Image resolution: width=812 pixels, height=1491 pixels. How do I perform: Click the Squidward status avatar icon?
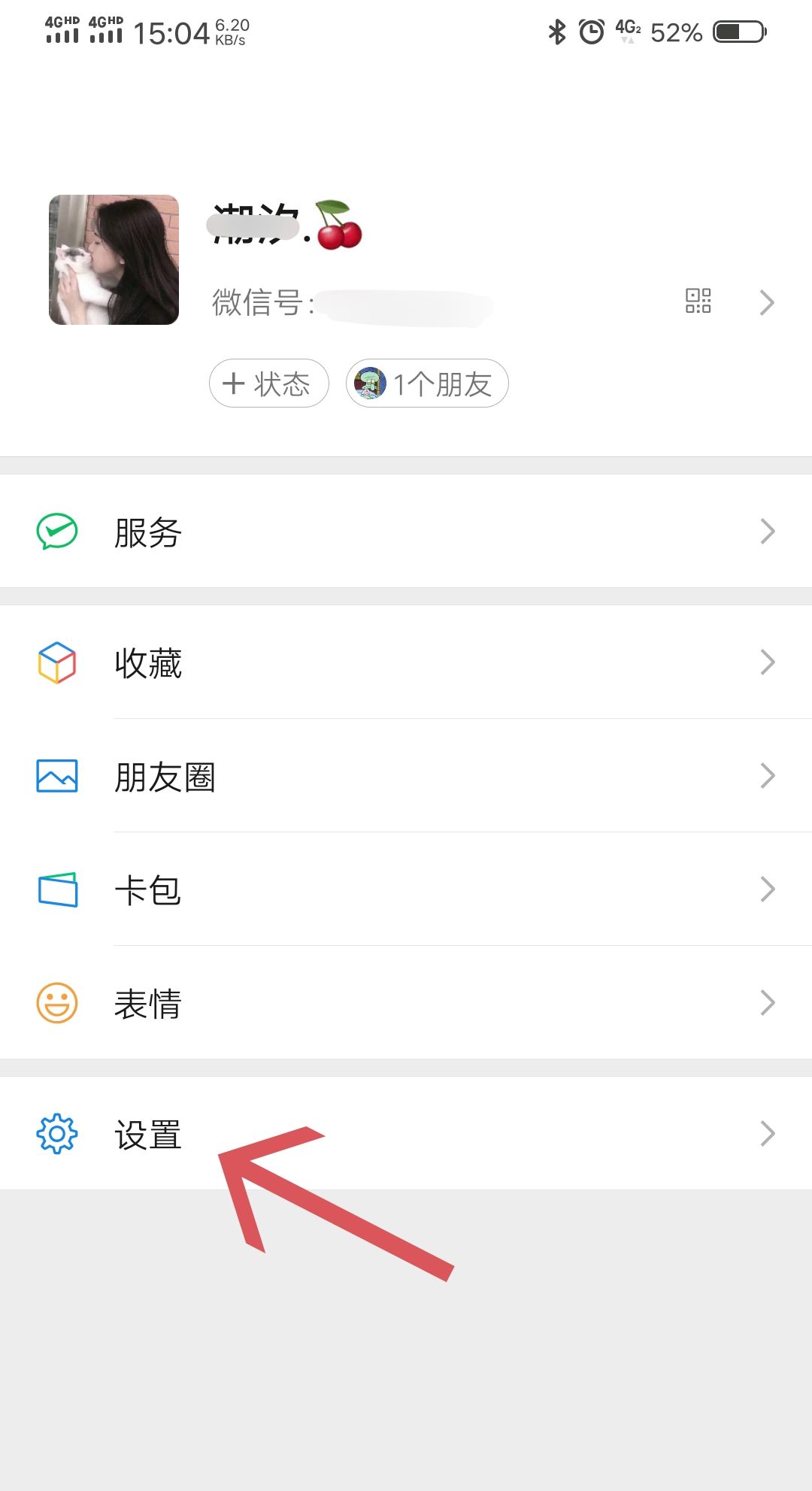tap(370, 383)
